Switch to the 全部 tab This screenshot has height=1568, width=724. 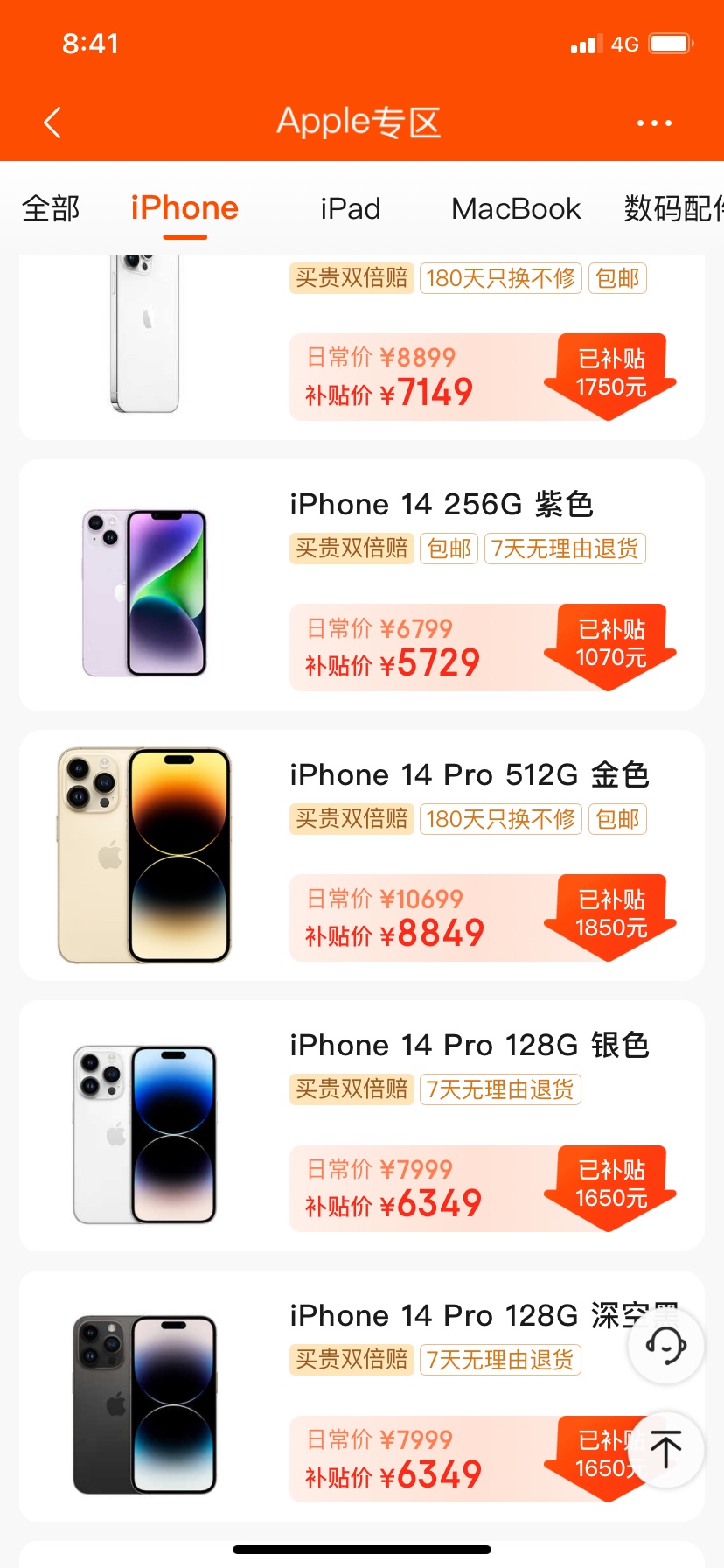point(51,208)
